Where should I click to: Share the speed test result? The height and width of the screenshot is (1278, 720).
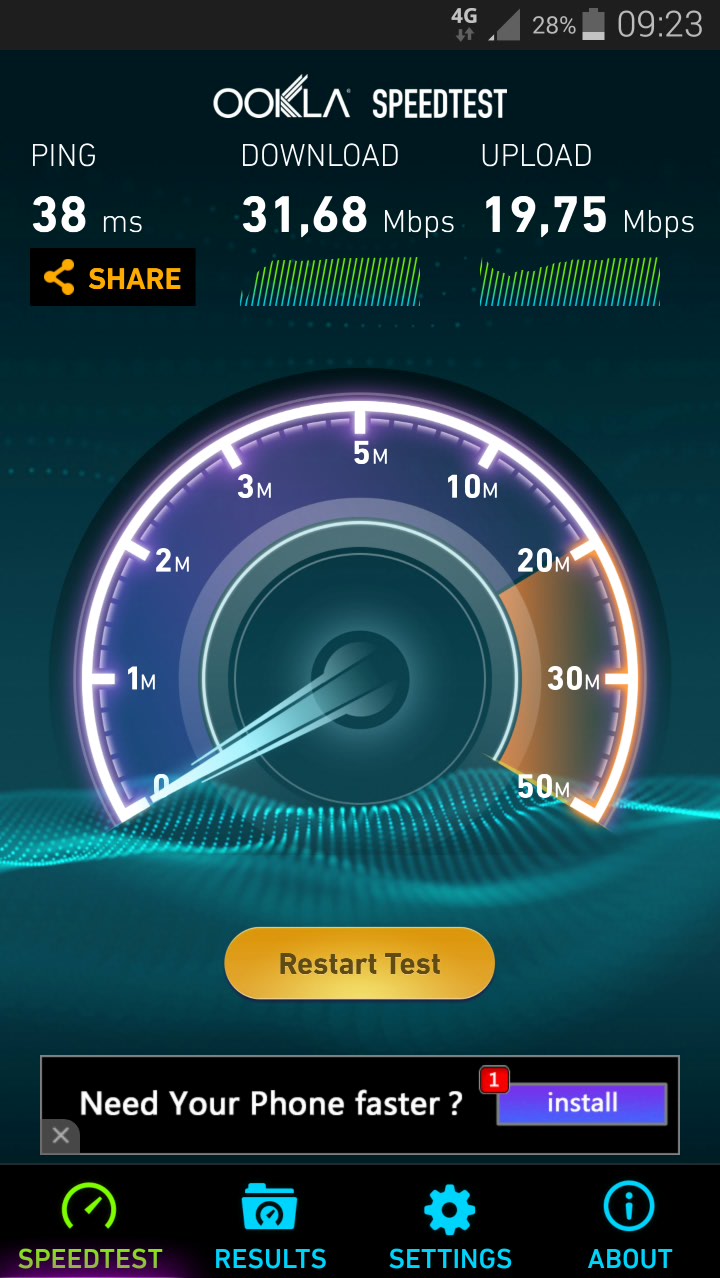point(113,278)
